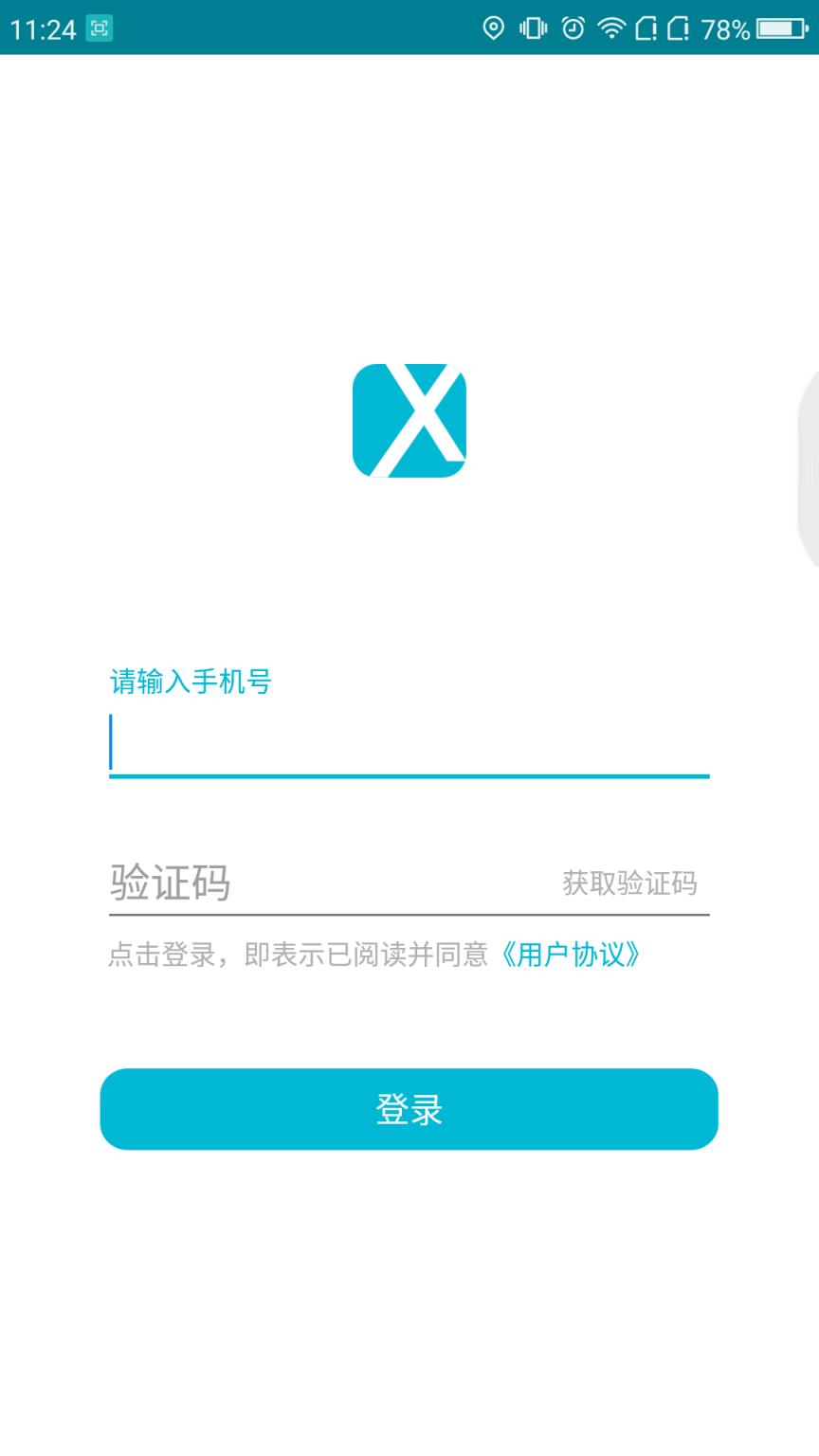The height and width of the screenshot is (1456, 819).
Task: Tap the second SIM signal icon
Action: pos(681,28)
